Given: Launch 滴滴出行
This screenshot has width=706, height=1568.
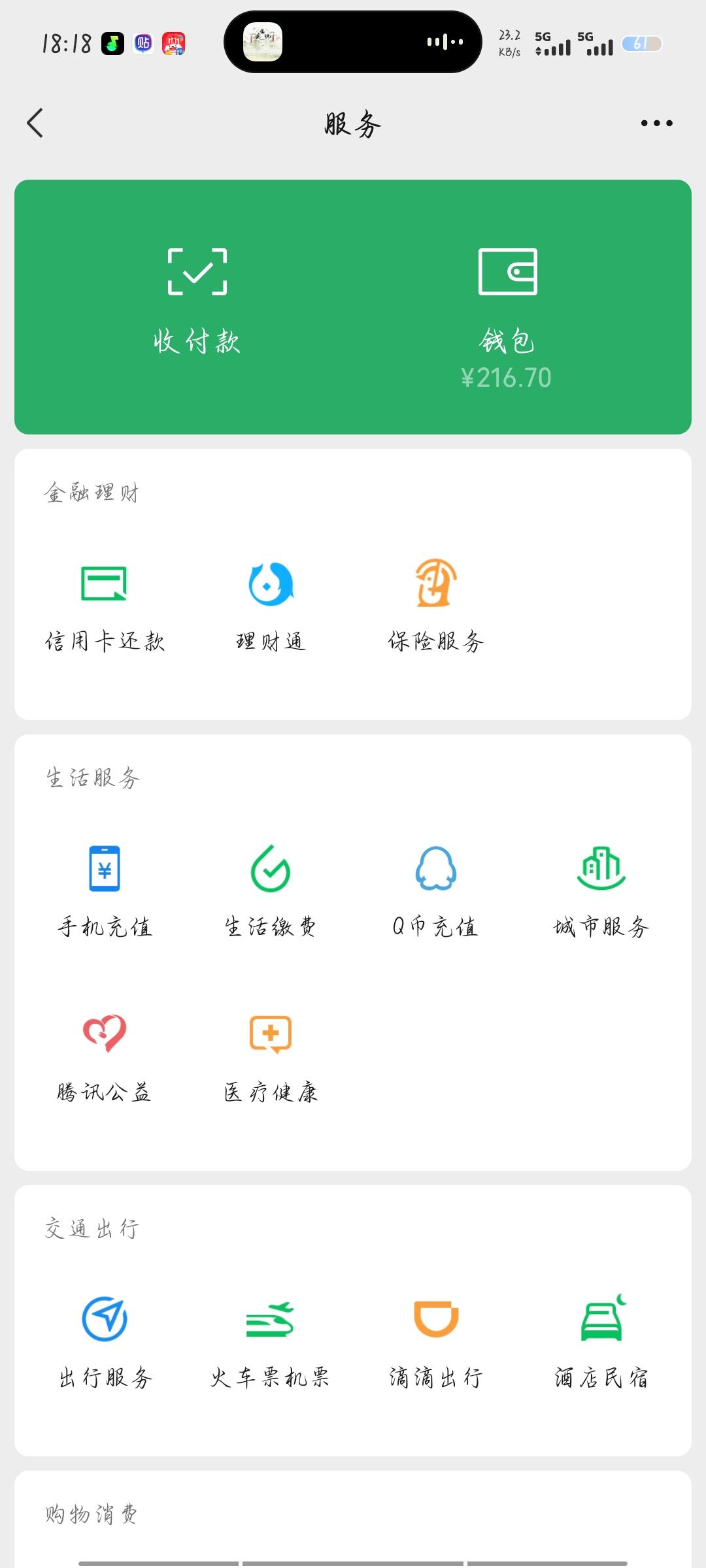Looking at the screenshot, I should (x=436, y=1341).
